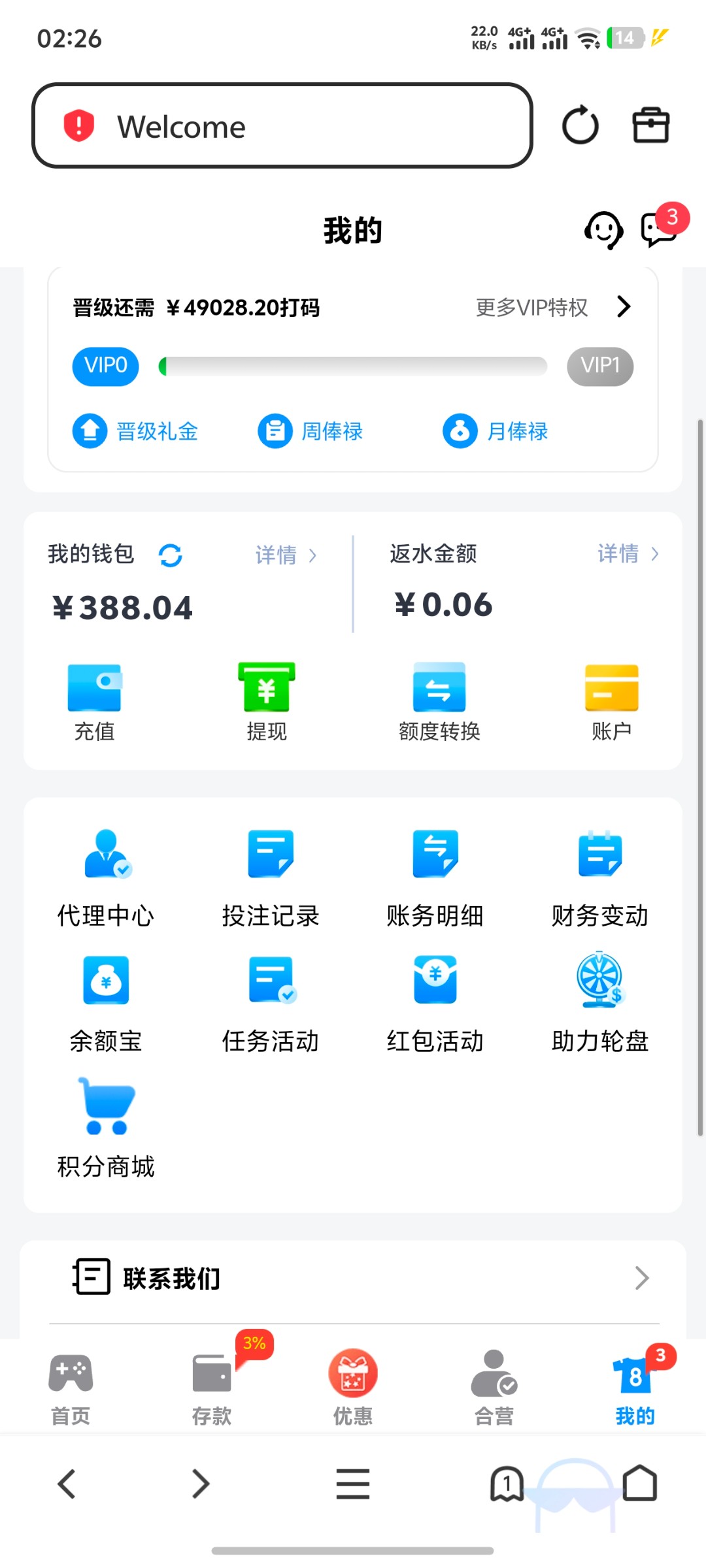The height and width of the screenshot is (1568, 706).
Task: Reload the page with the refresh icon
Action: 580,125
